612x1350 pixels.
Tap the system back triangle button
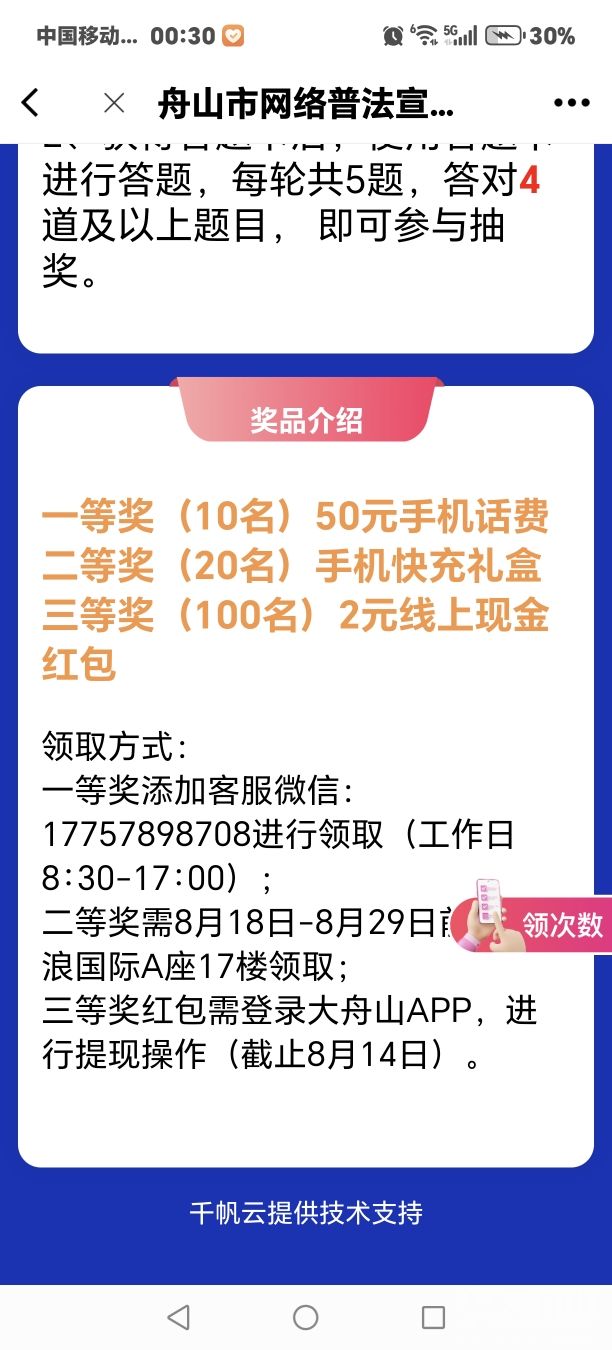tap(178, 1317)
